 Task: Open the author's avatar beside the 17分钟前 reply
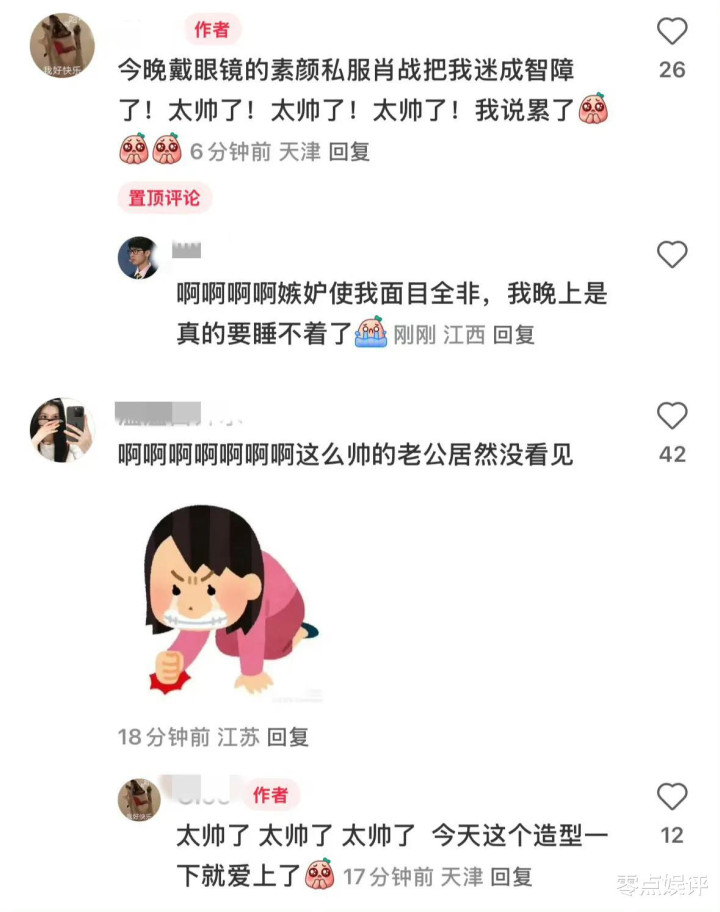coord(139,800)
